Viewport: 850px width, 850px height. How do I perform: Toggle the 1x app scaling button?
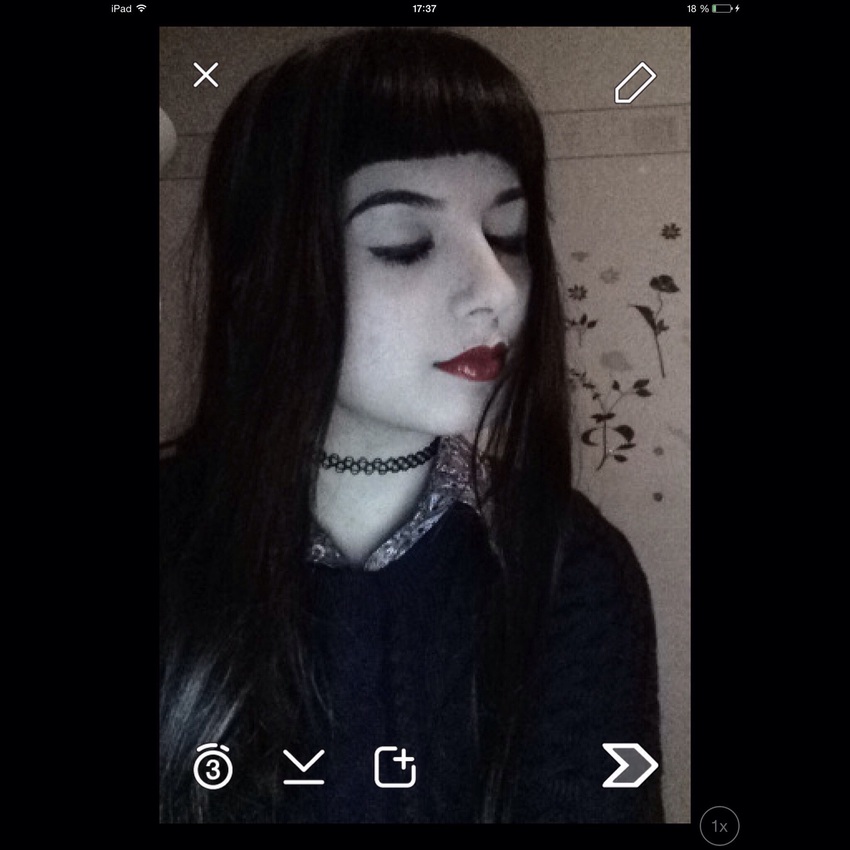pos(719,826)
